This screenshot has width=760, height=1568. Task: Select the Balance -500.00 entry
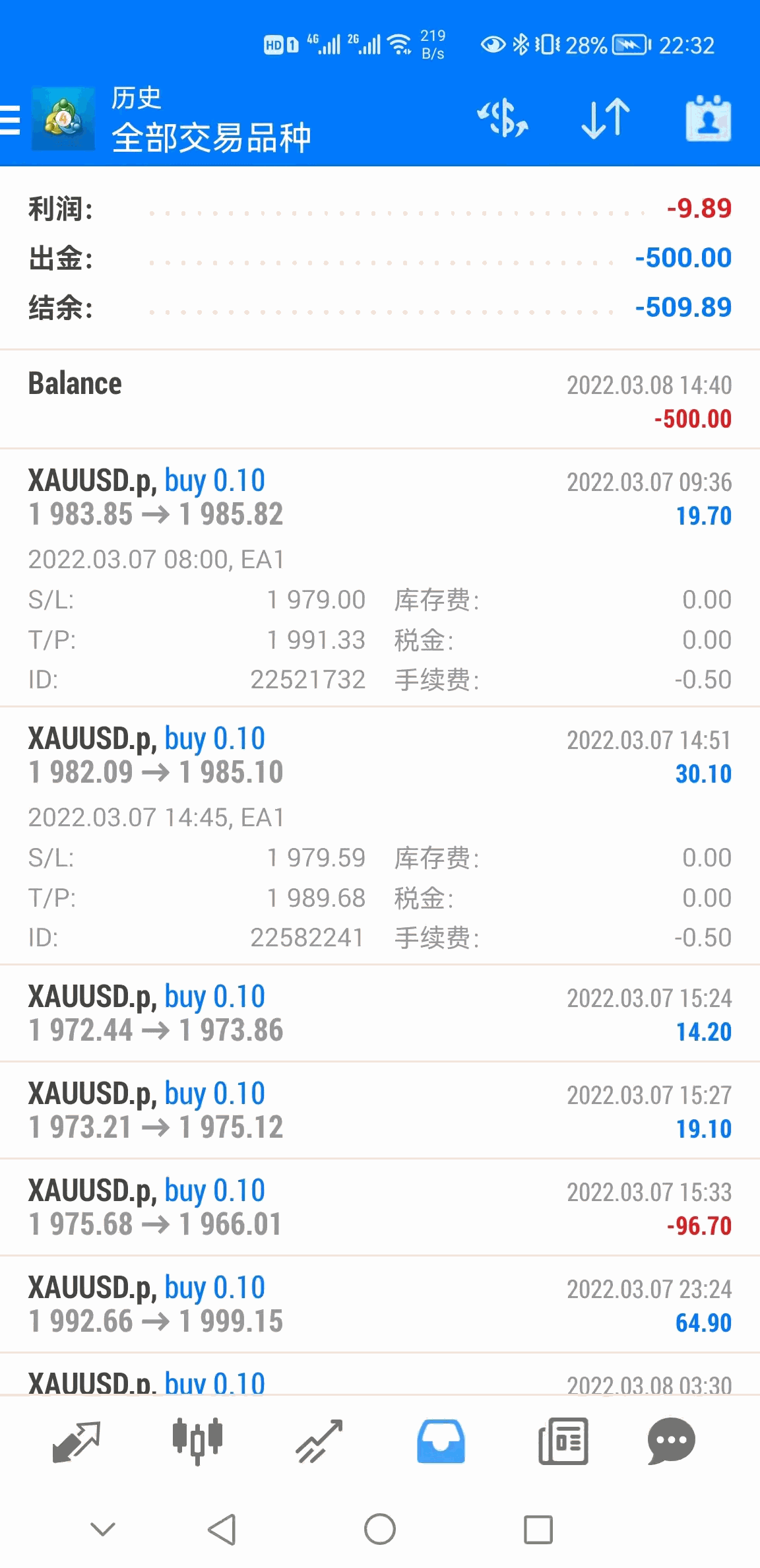[380, 400]
